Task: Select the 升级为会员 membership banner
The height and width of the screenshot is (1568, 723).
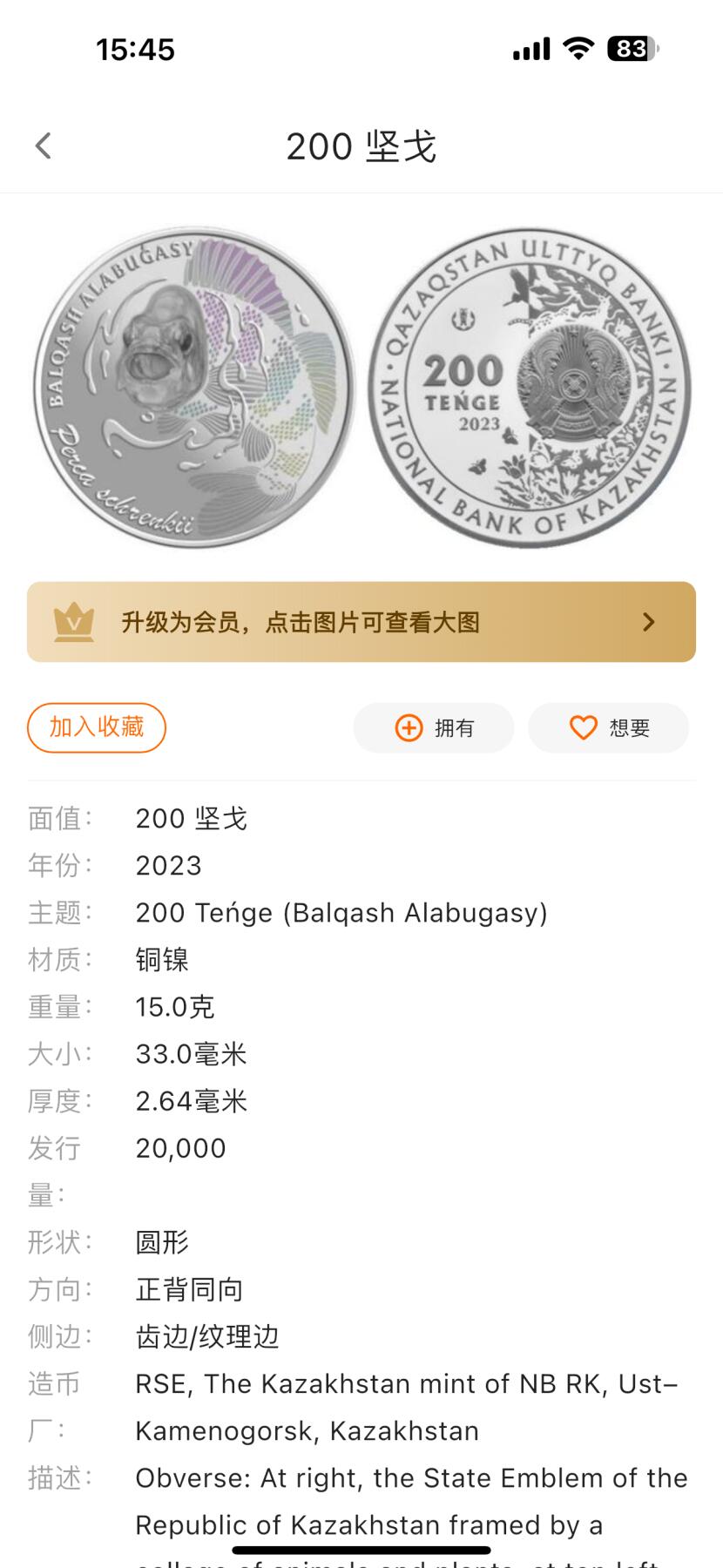Action: coord(361,621)
